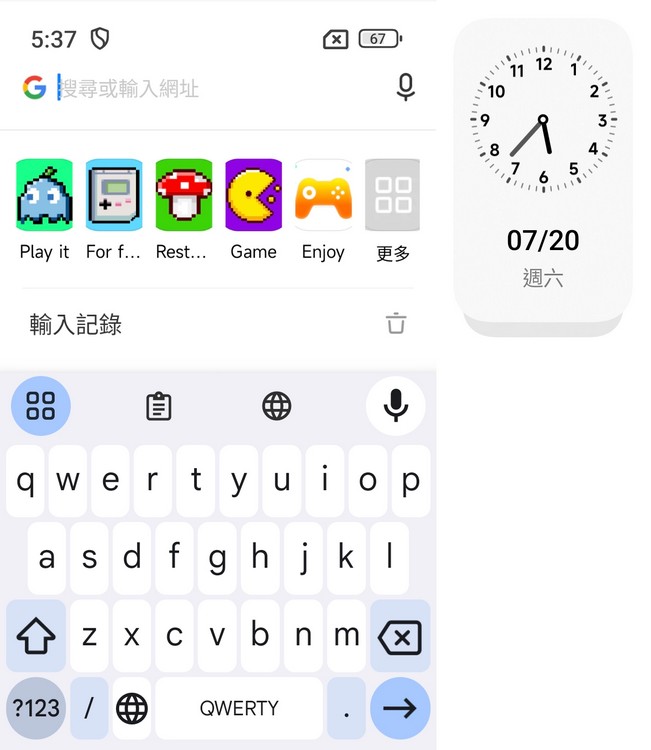Toggle the shift key
This screenshot has width=651, height=750.
tap(36, 635)
